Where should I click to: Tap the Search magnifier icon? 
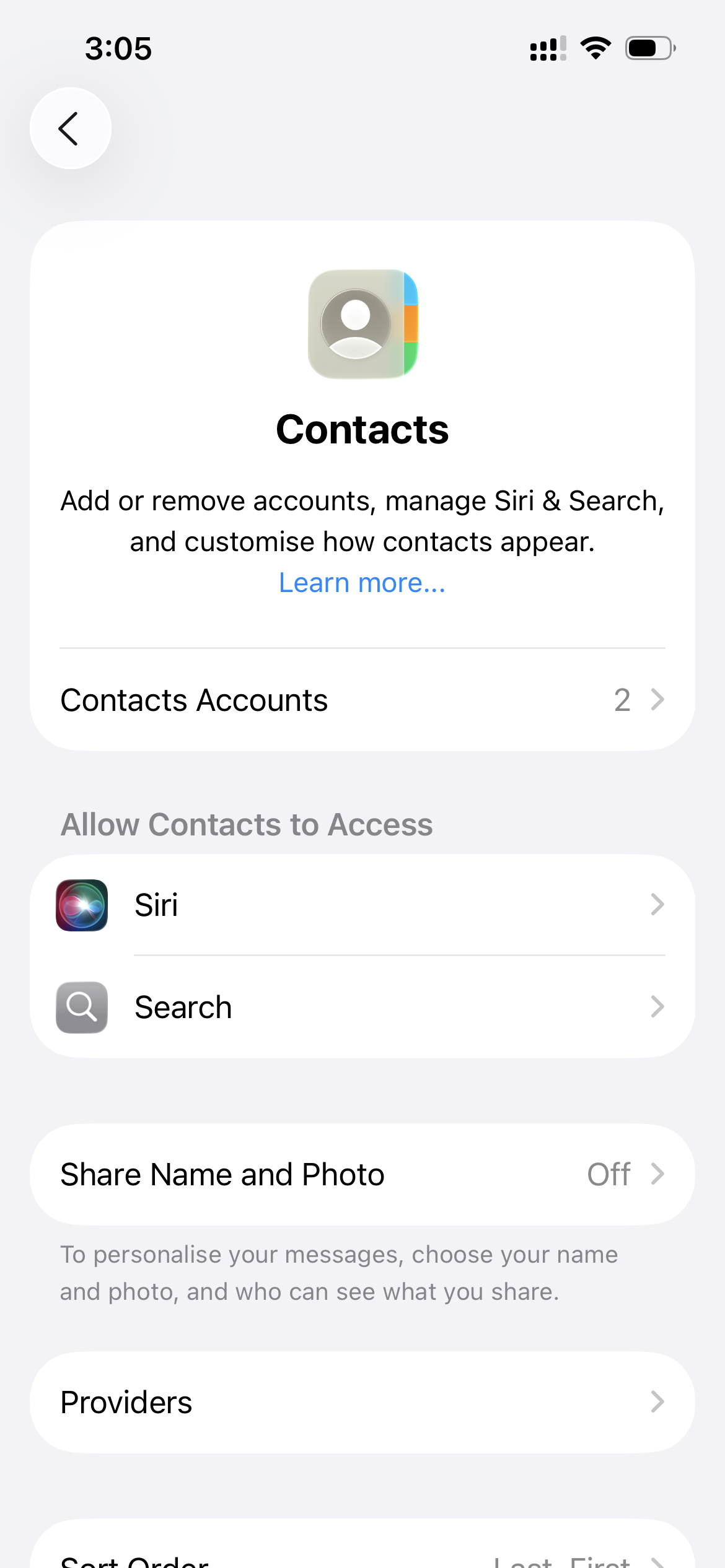[81, 1008]
